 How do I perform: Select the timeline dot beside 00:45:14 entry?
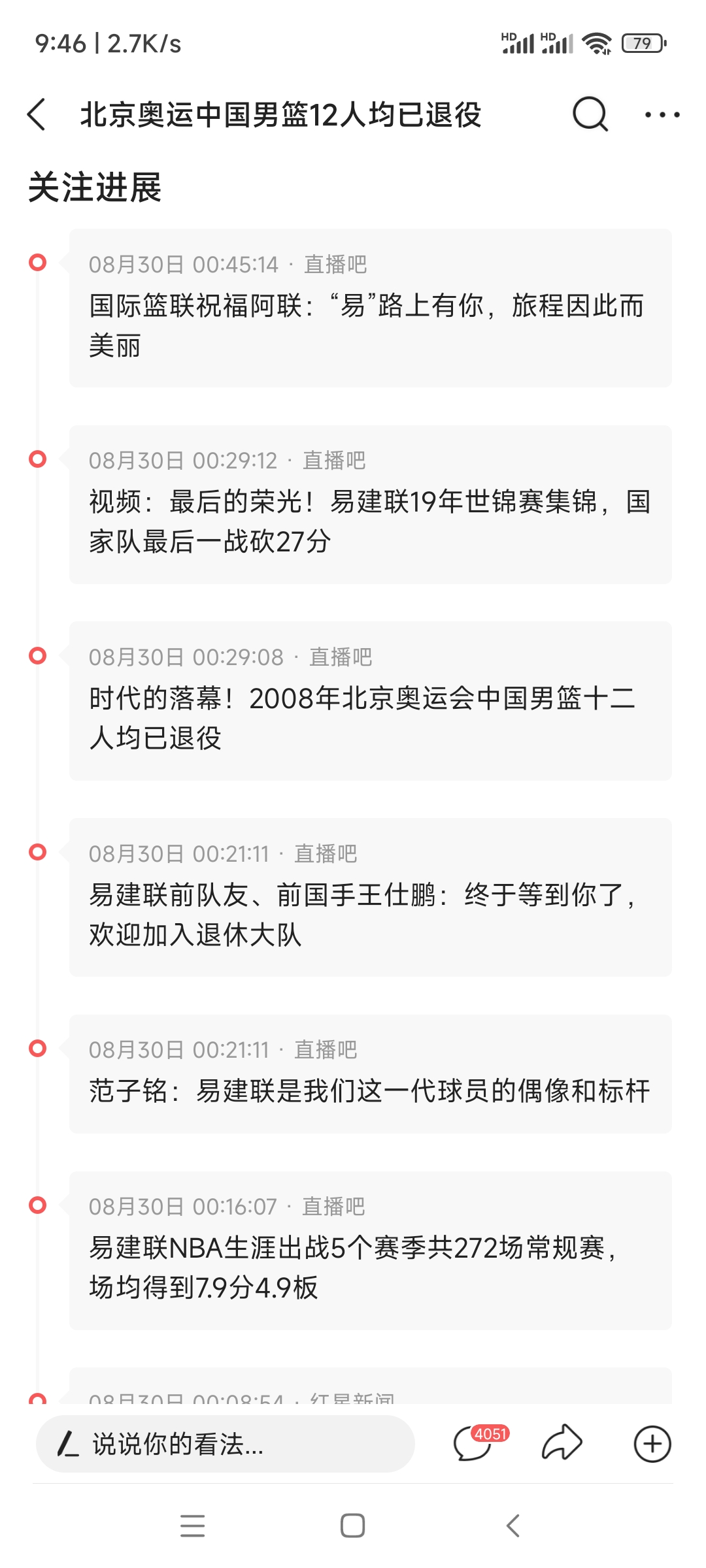point(37,263)
